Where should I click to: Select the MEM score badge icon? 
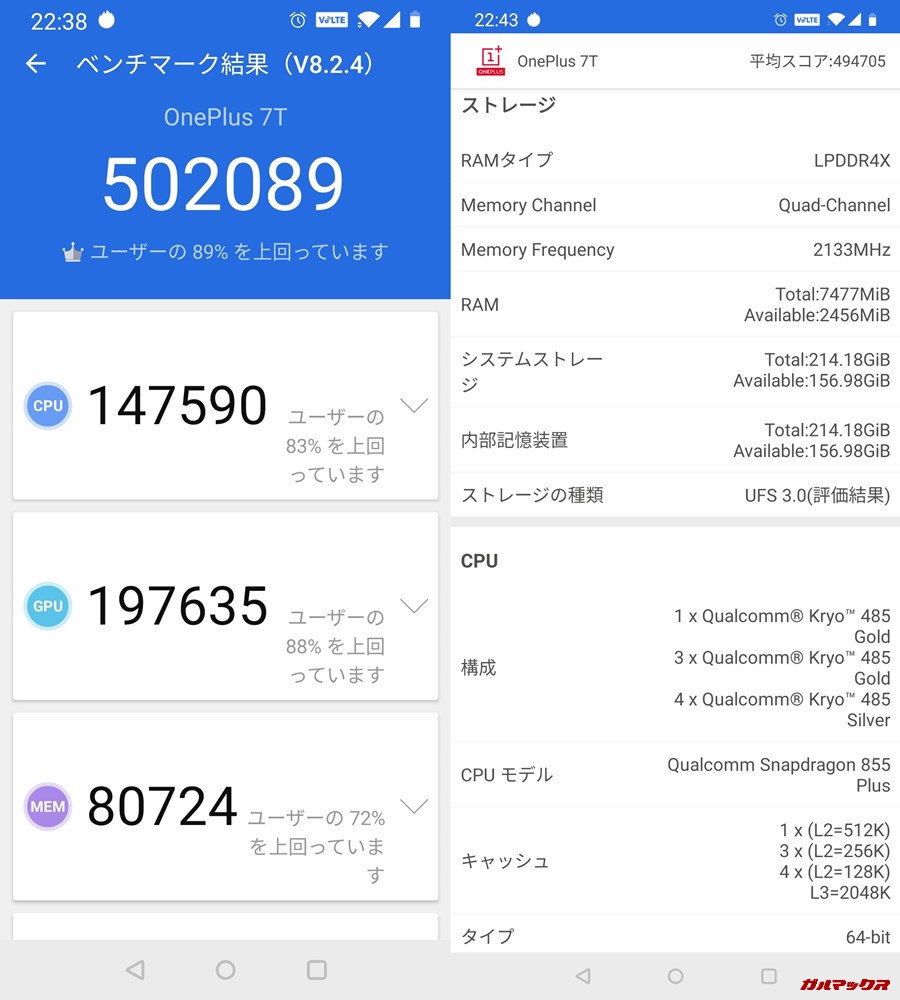coord(47,806)
